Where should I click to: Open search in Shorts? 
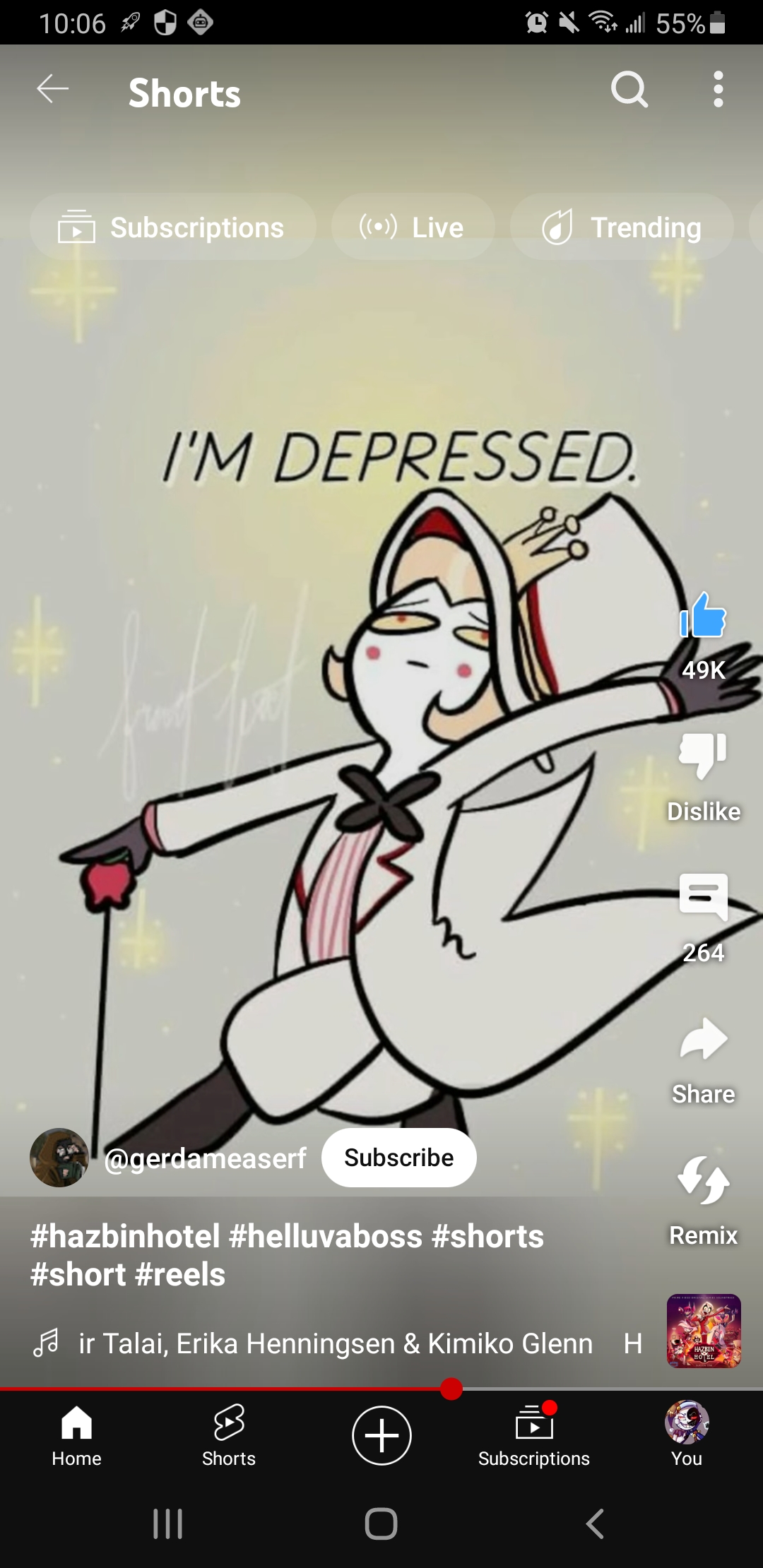(629, 90)
